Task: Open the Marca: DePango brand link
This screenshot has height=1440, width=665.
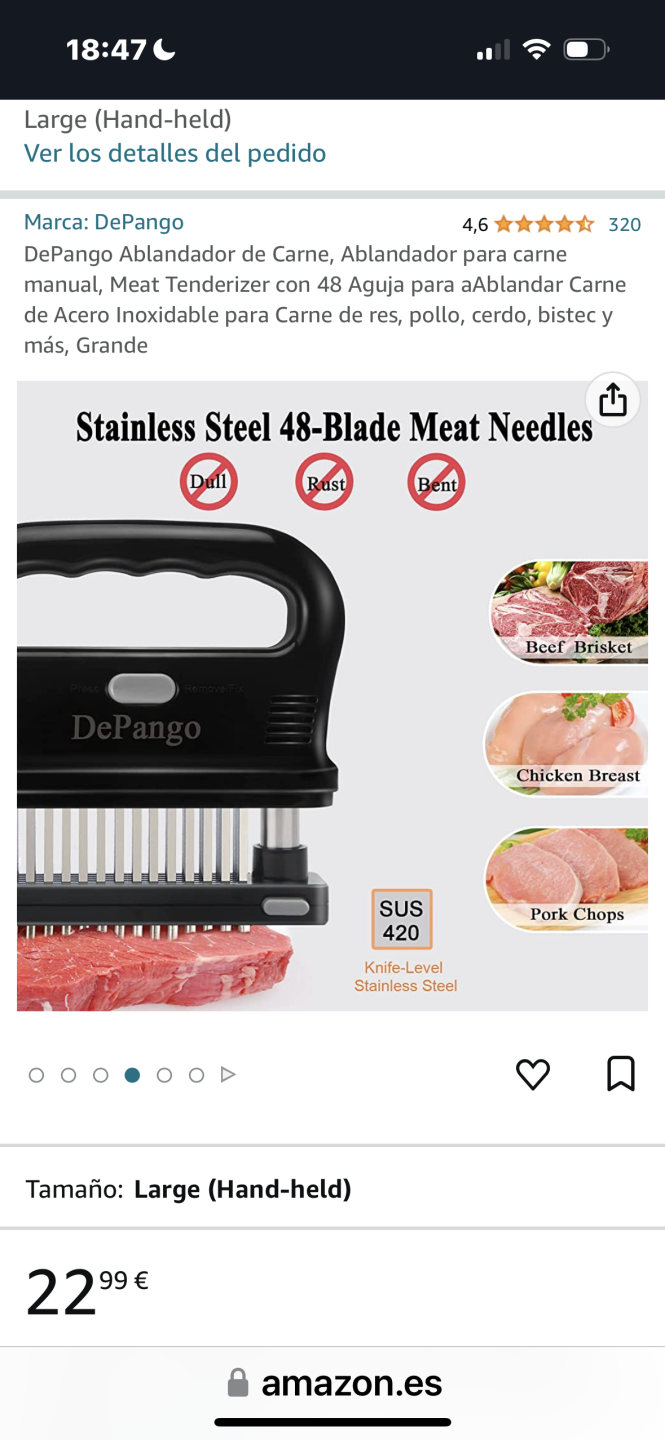Action: (104, 222)
